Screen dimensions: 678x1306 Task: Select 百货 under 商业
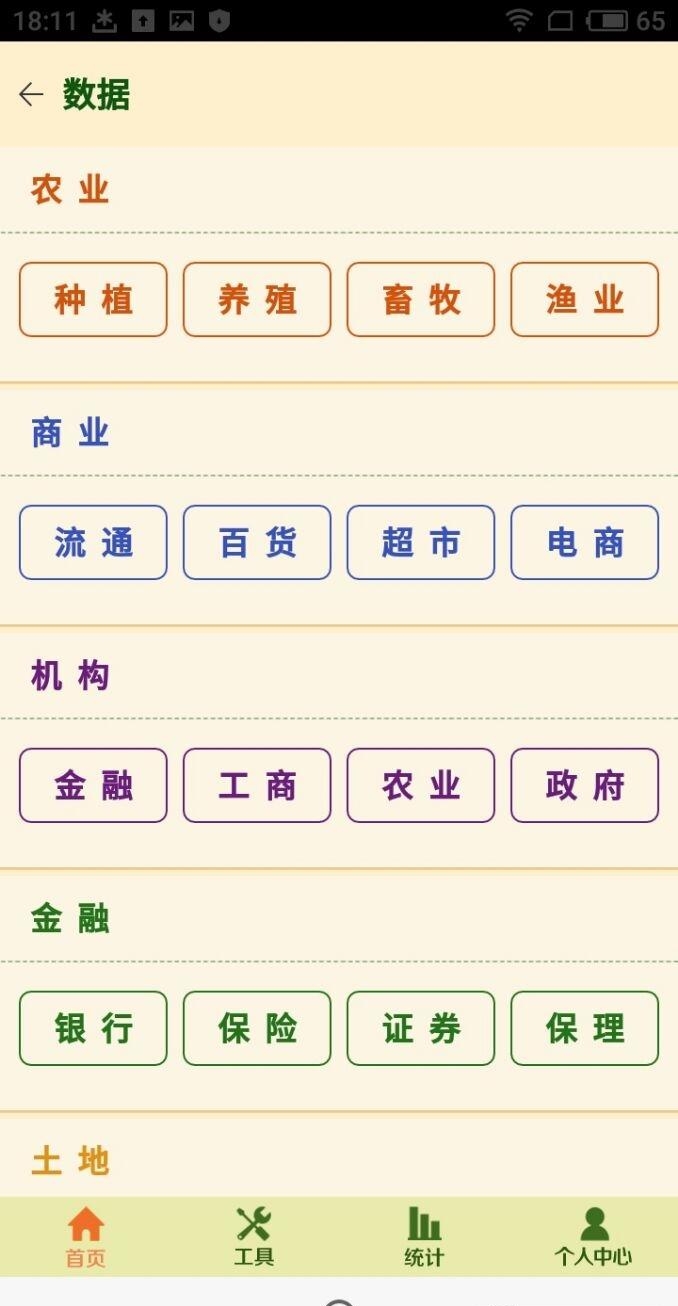coord(257,542)
